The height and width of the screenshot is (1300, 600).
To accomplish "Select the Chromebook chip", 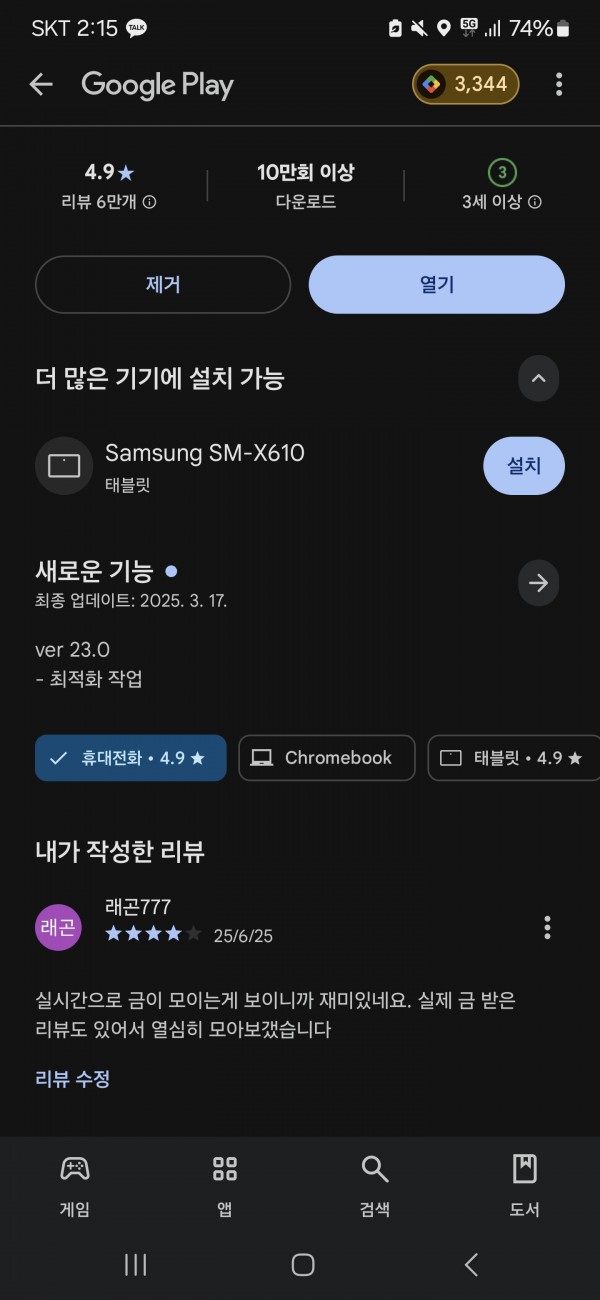I will pyautogui.click(x=327, y=758).
